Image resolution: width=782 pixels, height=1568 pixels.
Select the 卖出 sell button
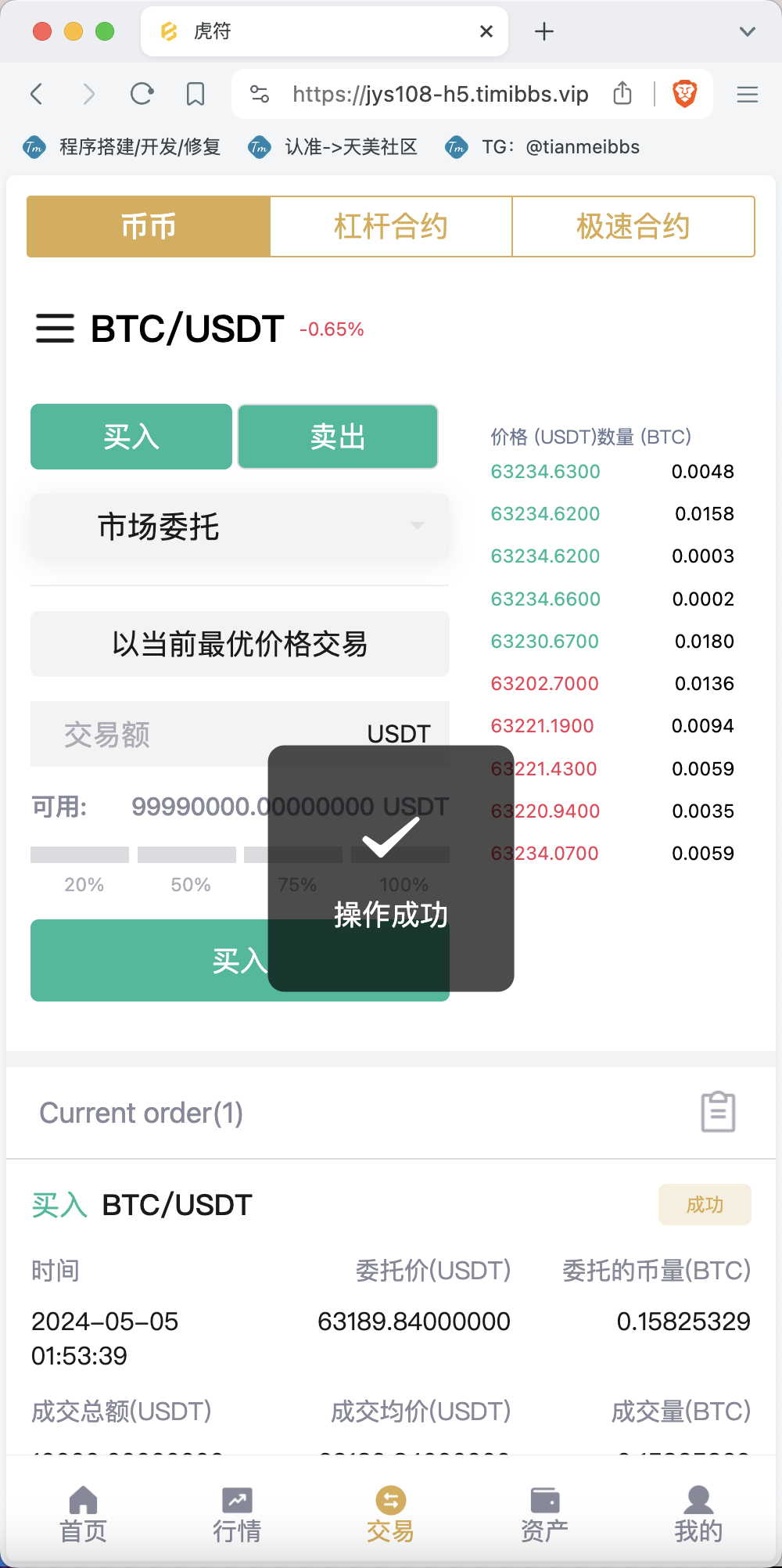click(x=338, y=437)
